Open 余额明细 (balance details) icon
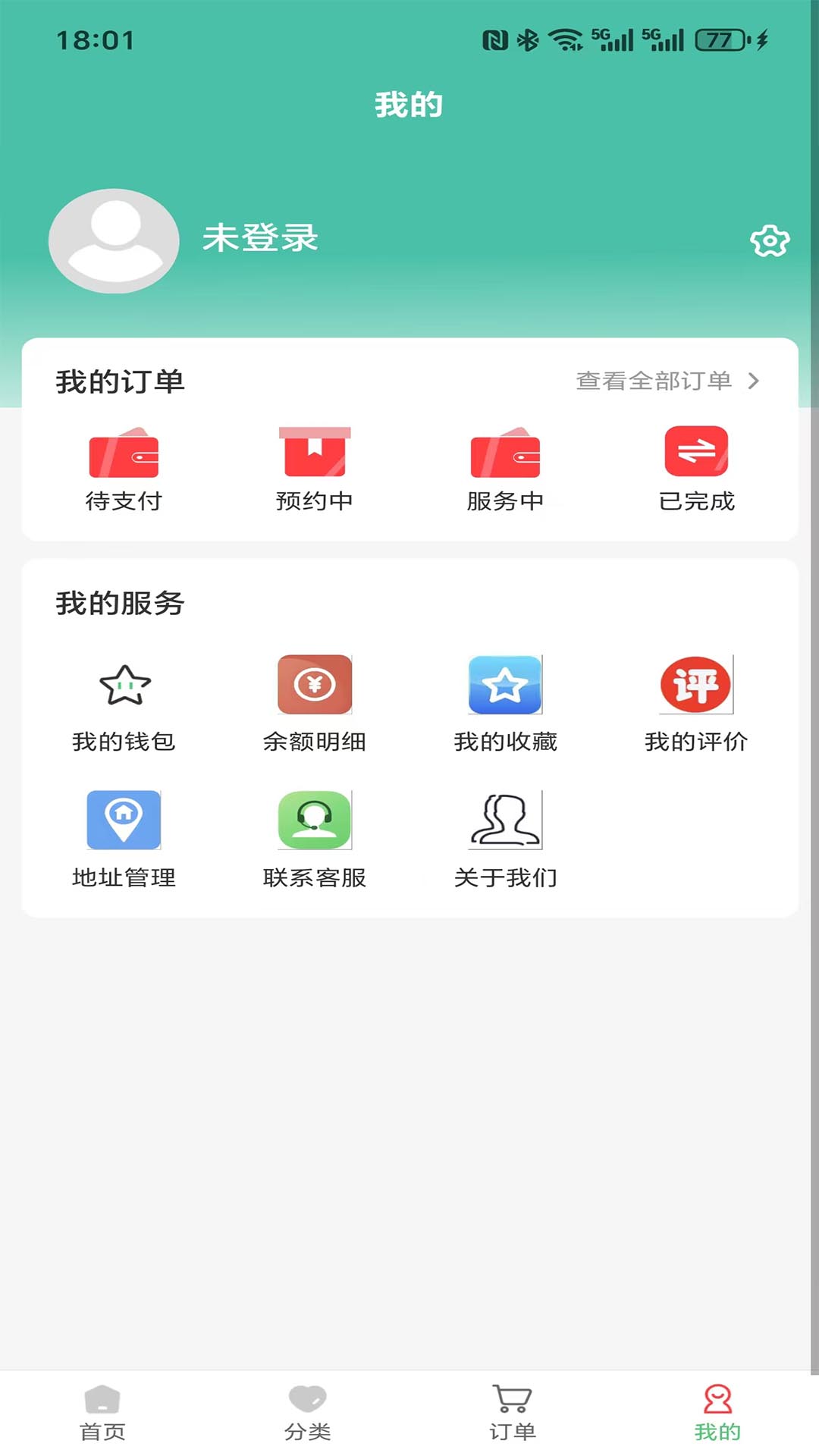Screen dimensions: 819x1456 pos(315,685)
